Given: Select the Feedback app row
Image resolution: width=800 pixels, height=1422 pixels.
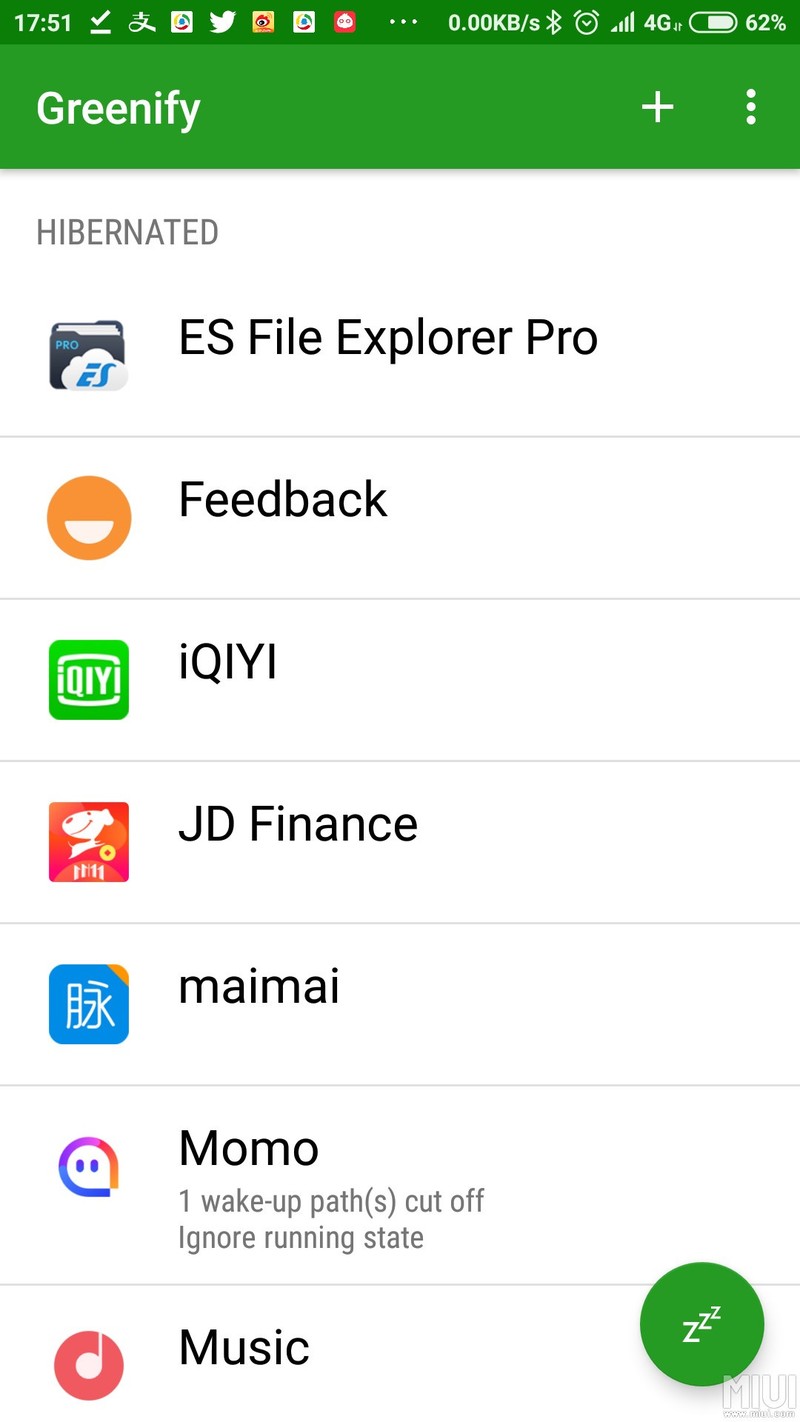Looking at the screenshot, I should click(283, 500).
